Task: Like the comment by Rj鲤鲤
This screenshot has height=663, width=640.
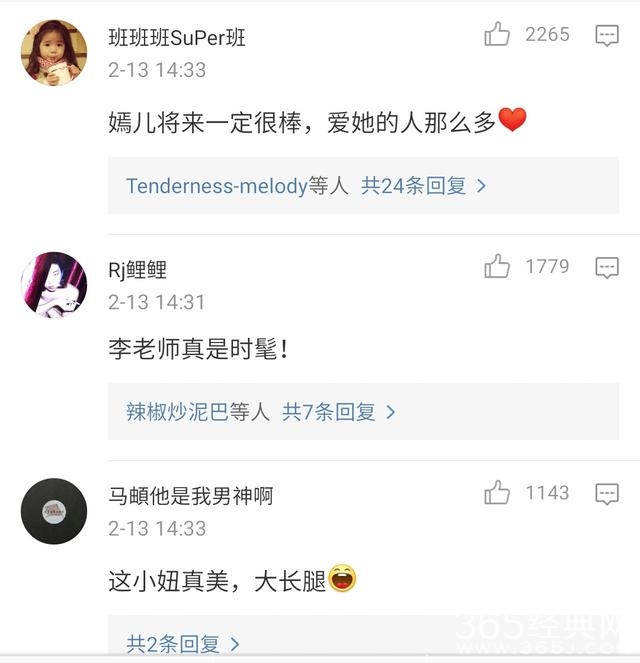Action: click(497, 267)
